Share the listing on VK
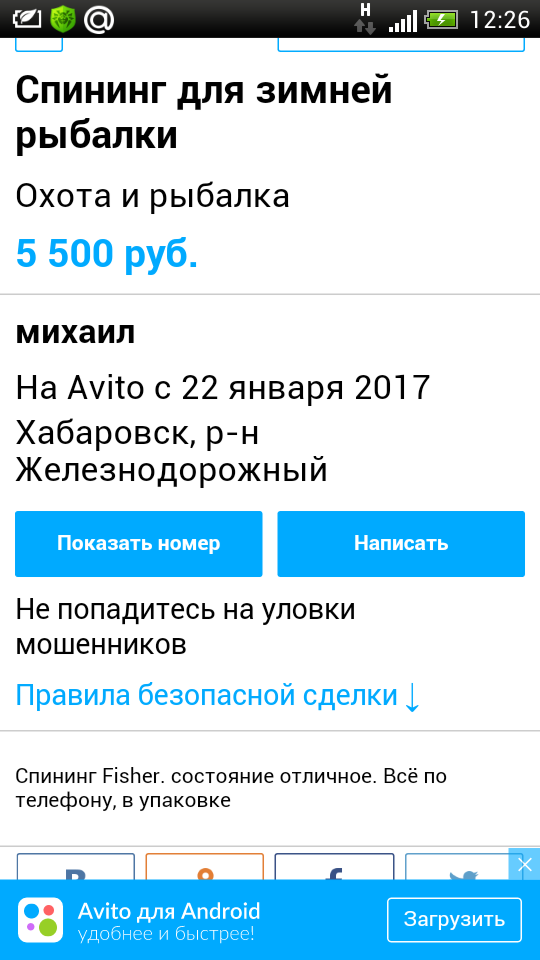This screenshot has height=960, width=540. coord(75,867)
